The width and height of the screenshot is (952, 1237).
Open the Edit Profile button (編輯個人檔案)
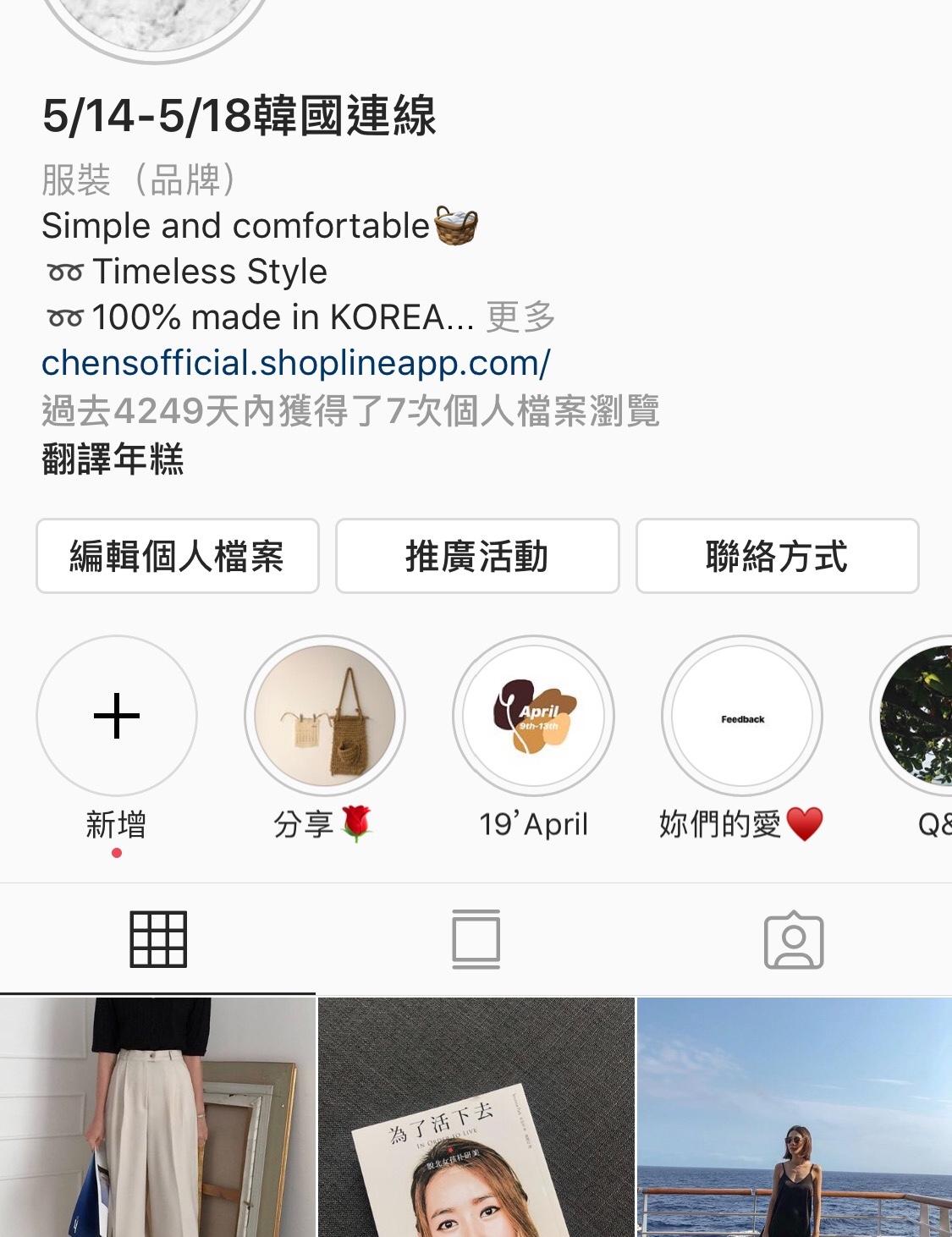(x=177, y=556)
